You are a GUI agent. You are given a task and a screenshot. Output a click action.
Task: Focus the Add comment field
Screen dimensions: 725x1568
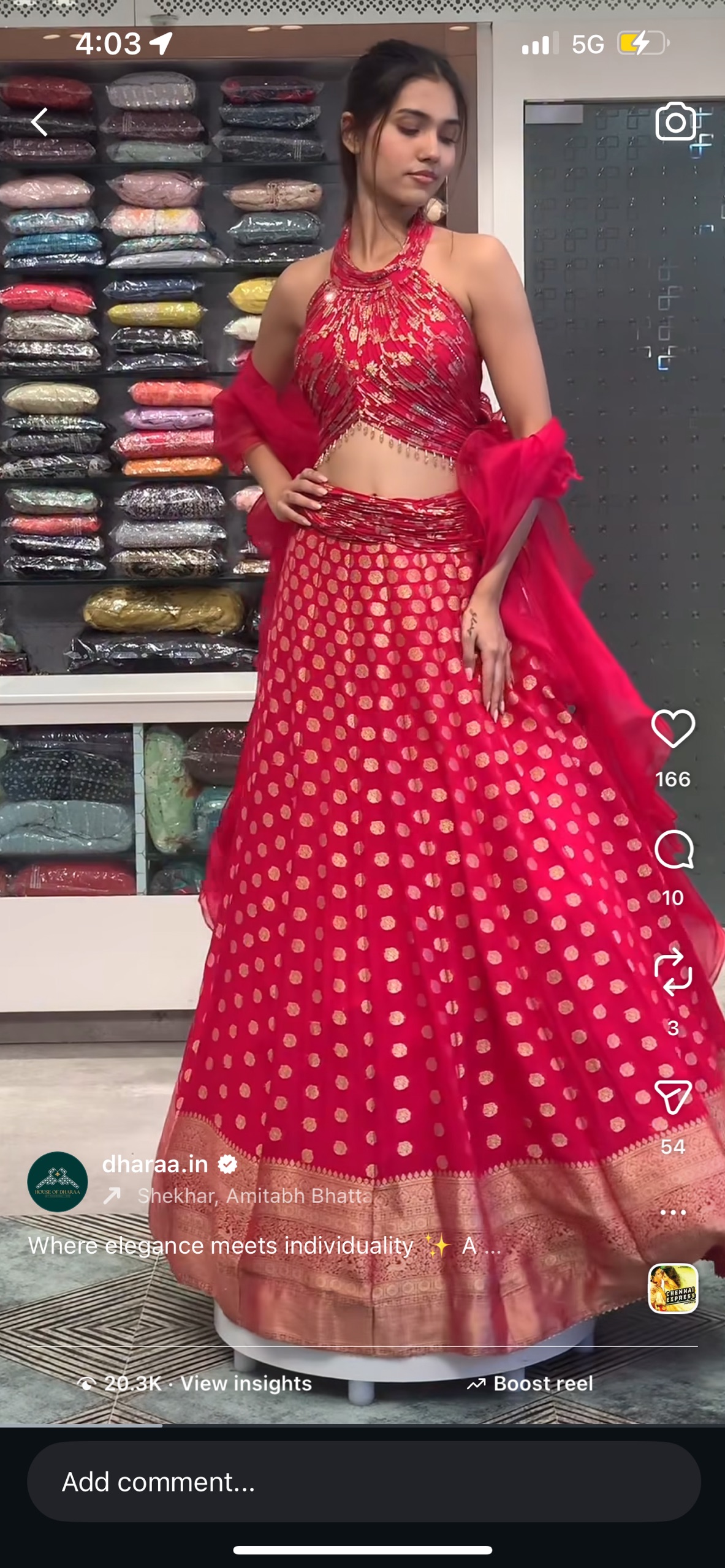pyautogui.click(x=363, y=1482)
